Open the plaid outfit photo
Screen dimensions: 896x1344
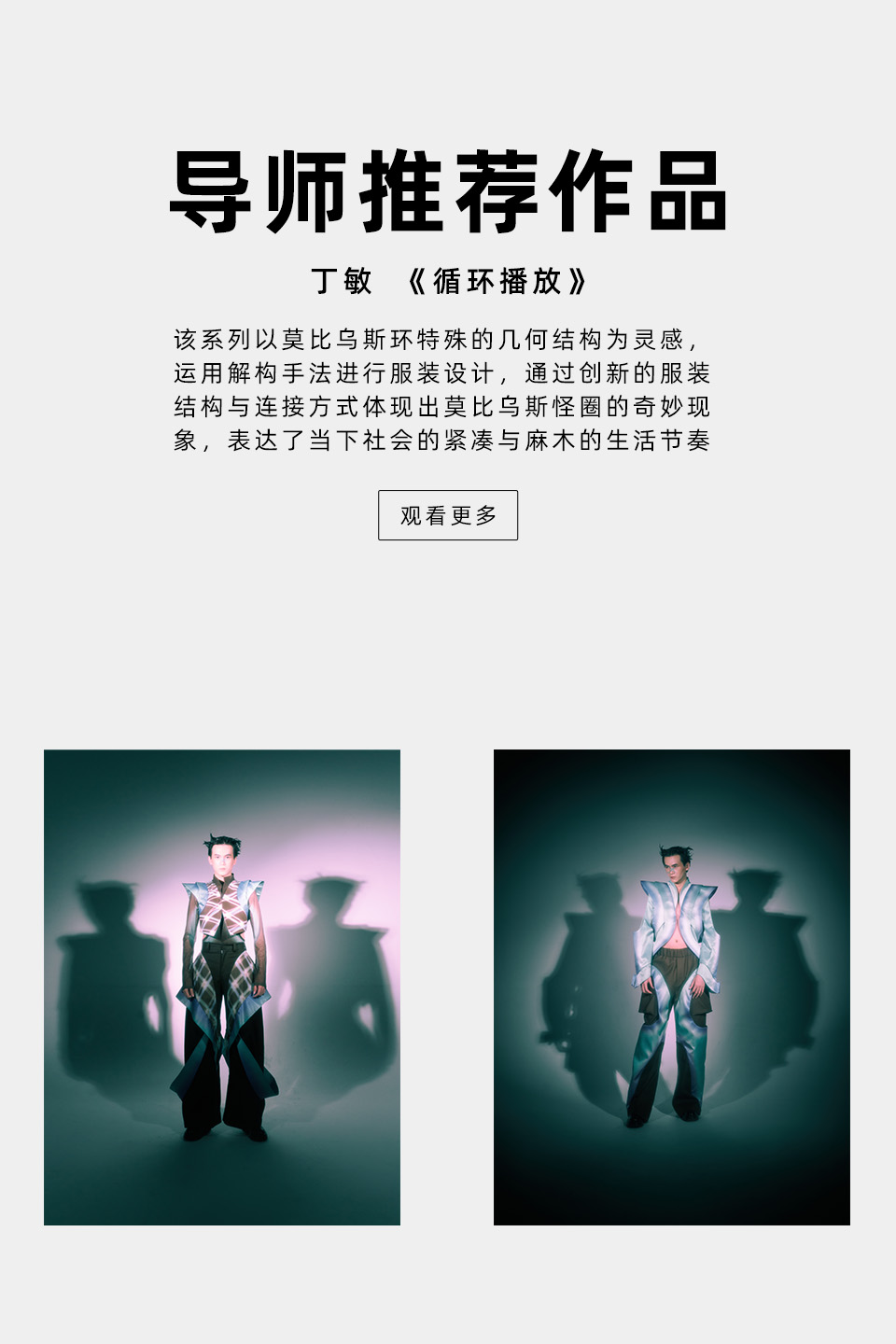tap(222, 987)
